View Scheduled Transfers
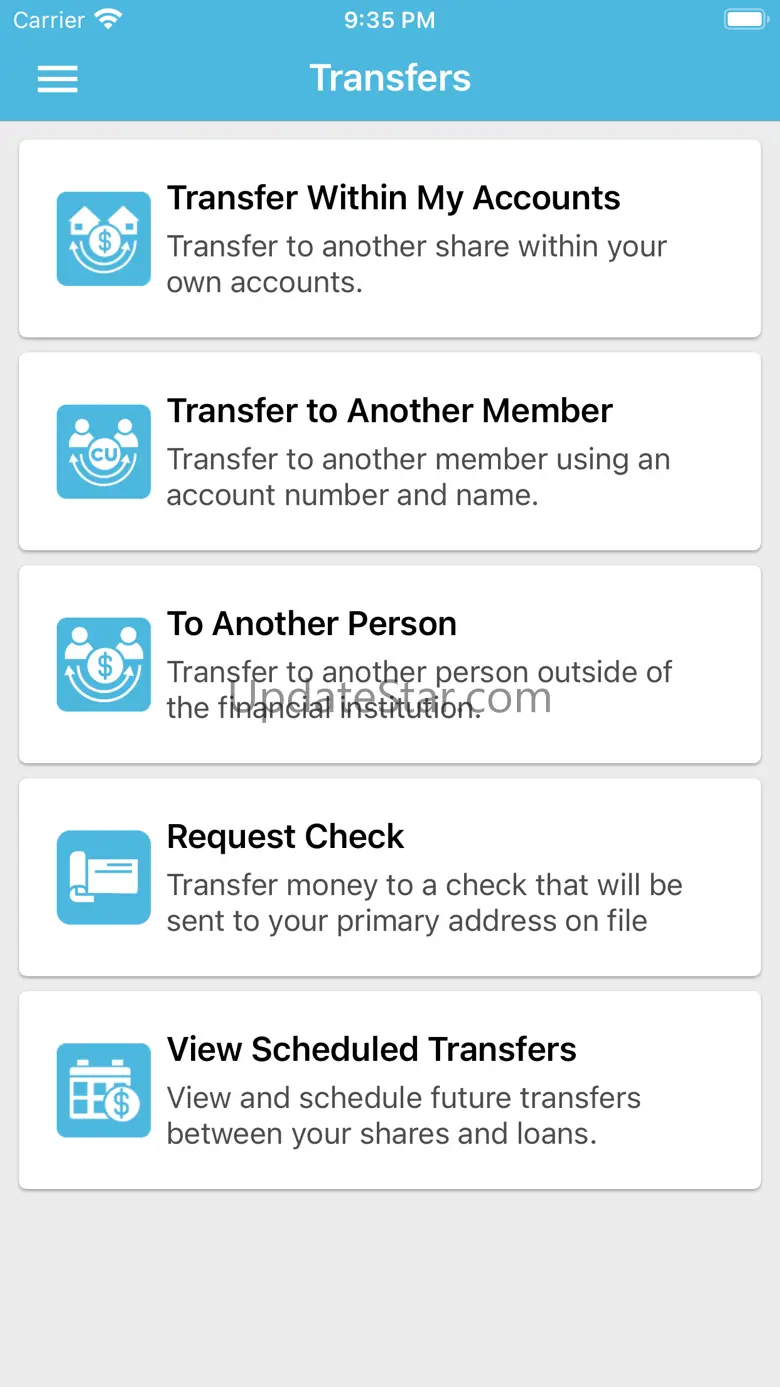Screen dimensions: 780x1387 (390, 1090)
